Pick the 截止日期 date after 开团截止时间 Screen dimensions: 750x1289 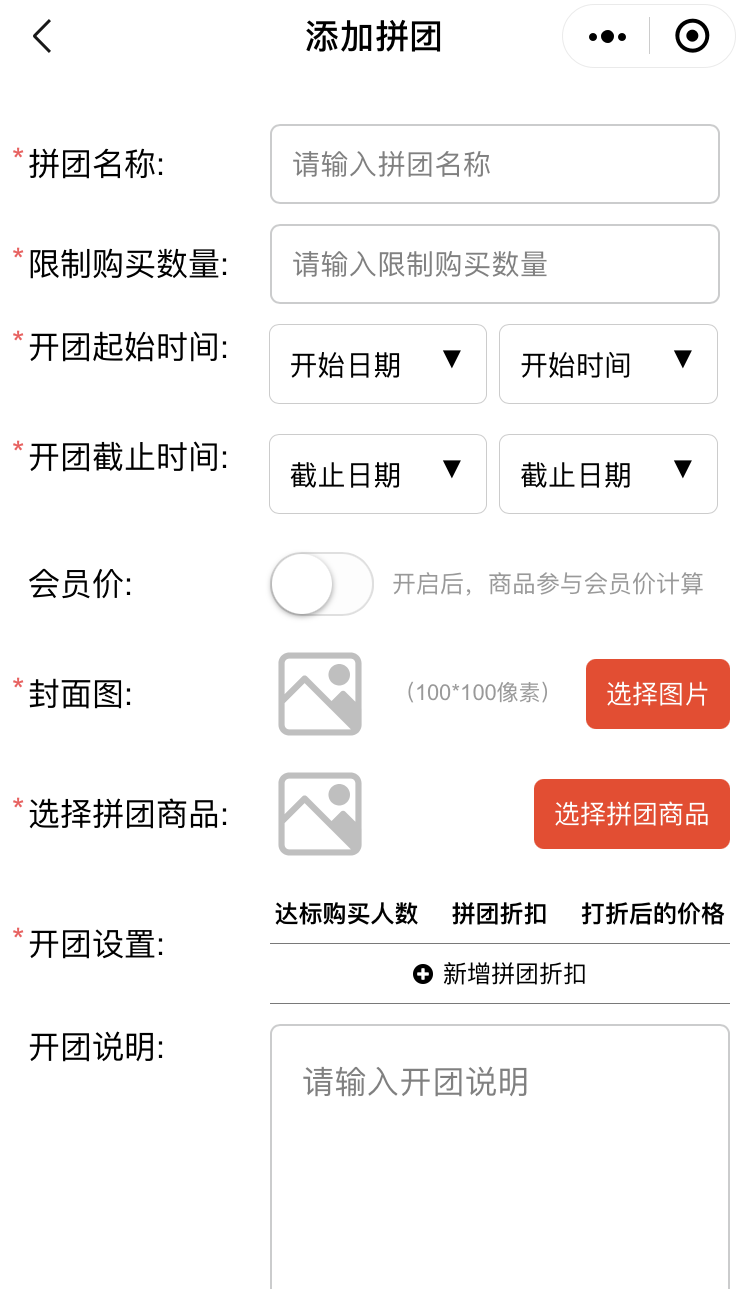pos(378,474)
